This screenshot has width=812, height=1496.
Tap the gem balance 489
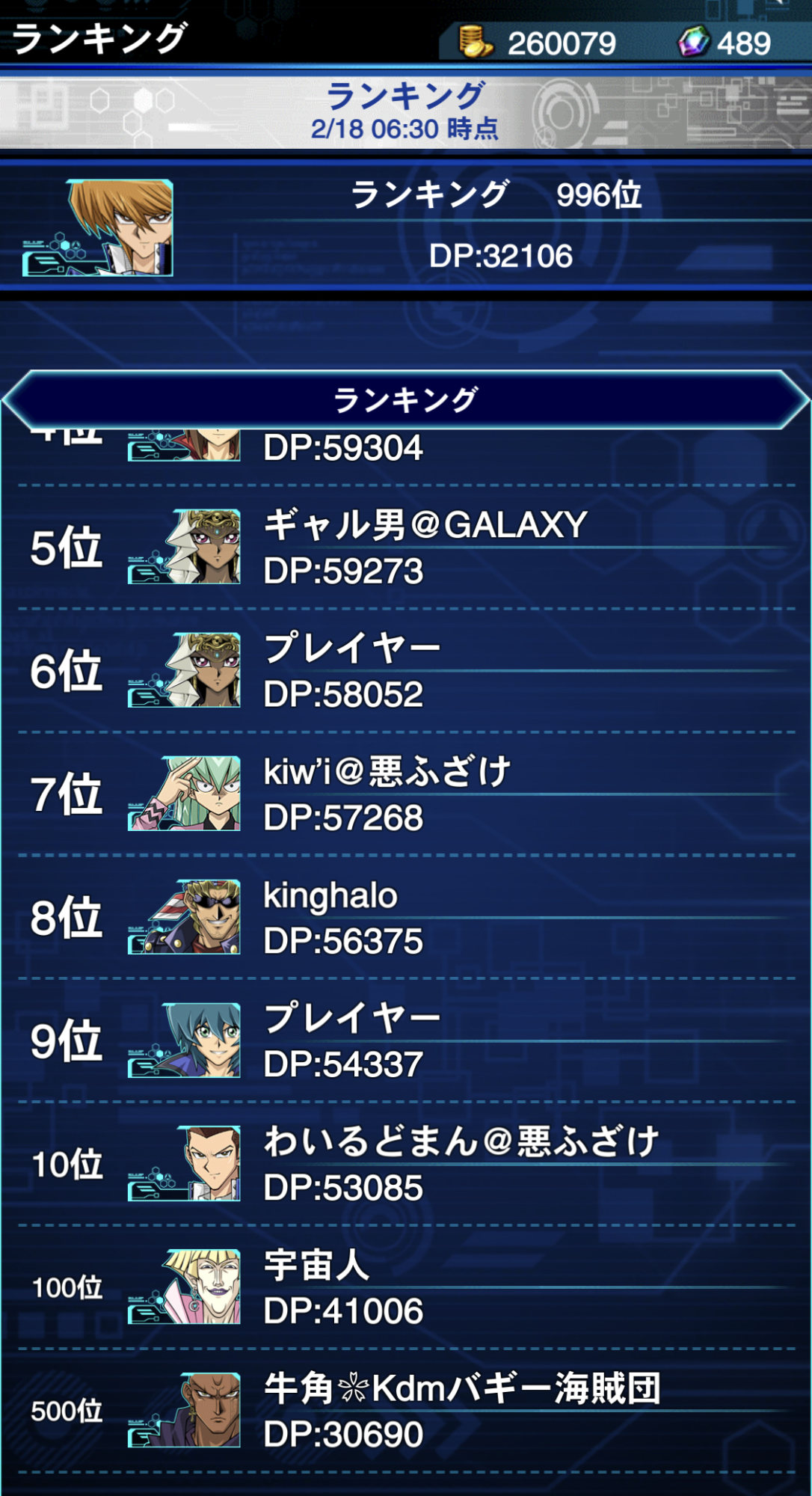click(x=725, y=43)
